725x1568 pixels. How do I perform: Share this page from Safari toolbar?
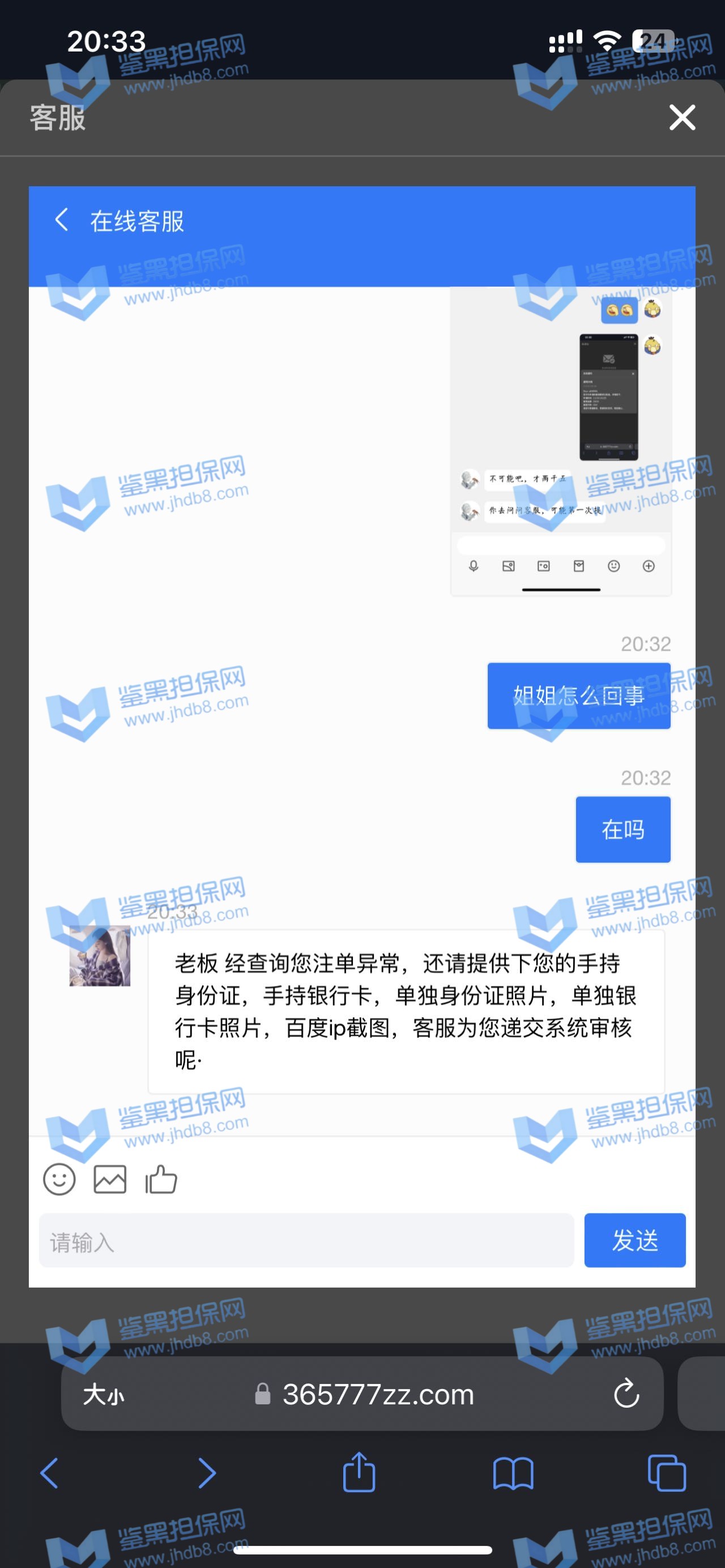[x=359, y=1473]
